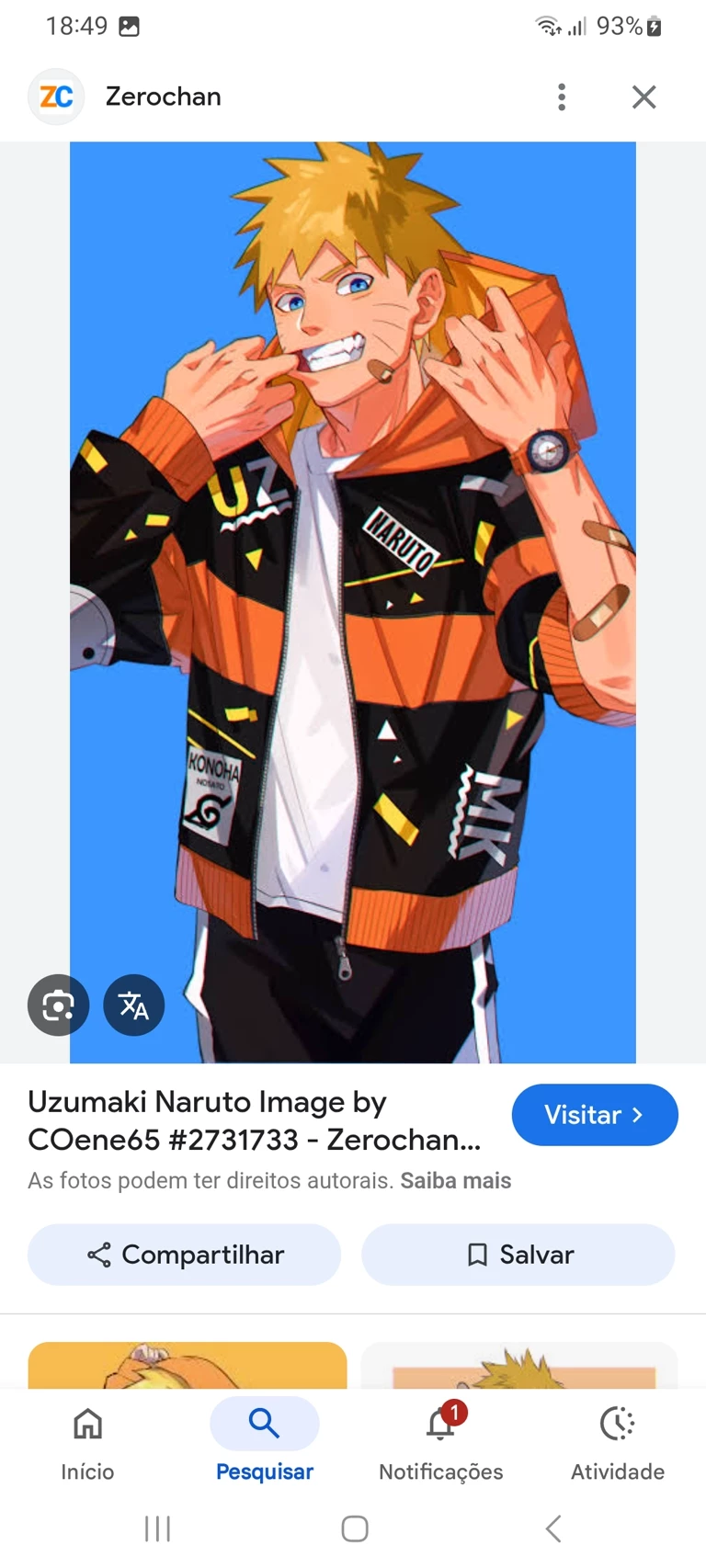Translate text in the image

133,1005
